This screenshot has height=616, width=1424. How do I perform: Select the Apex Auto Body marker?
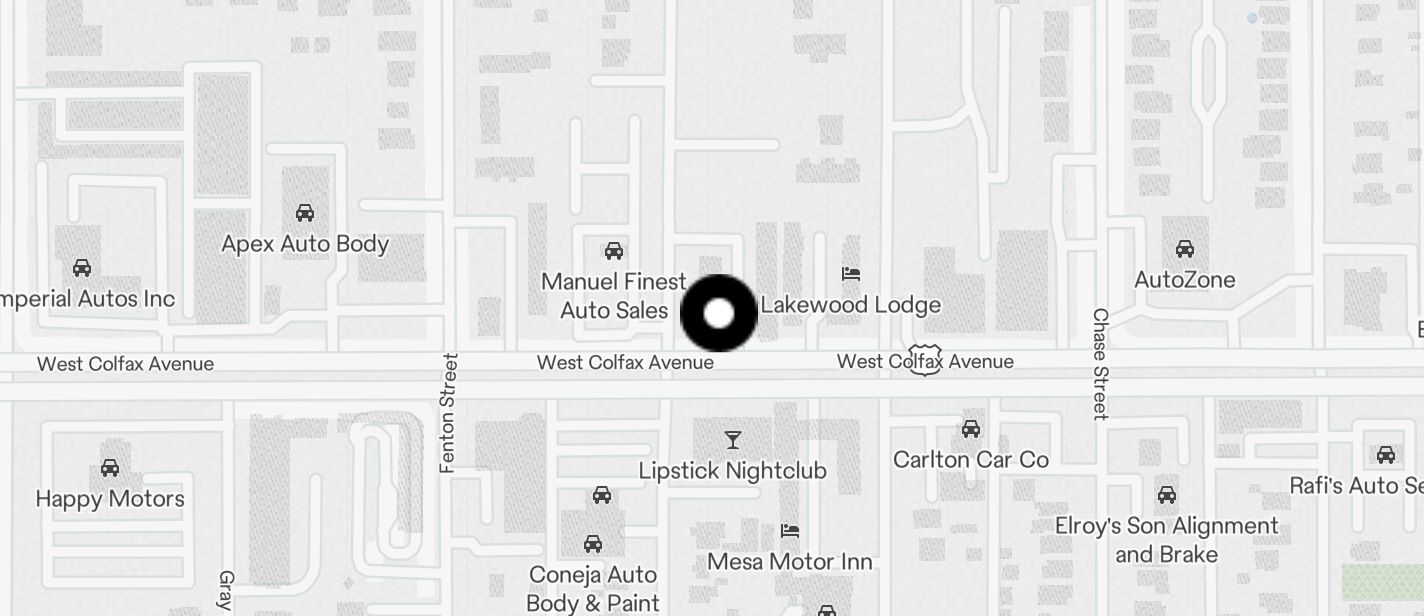[x=305, y=213]
